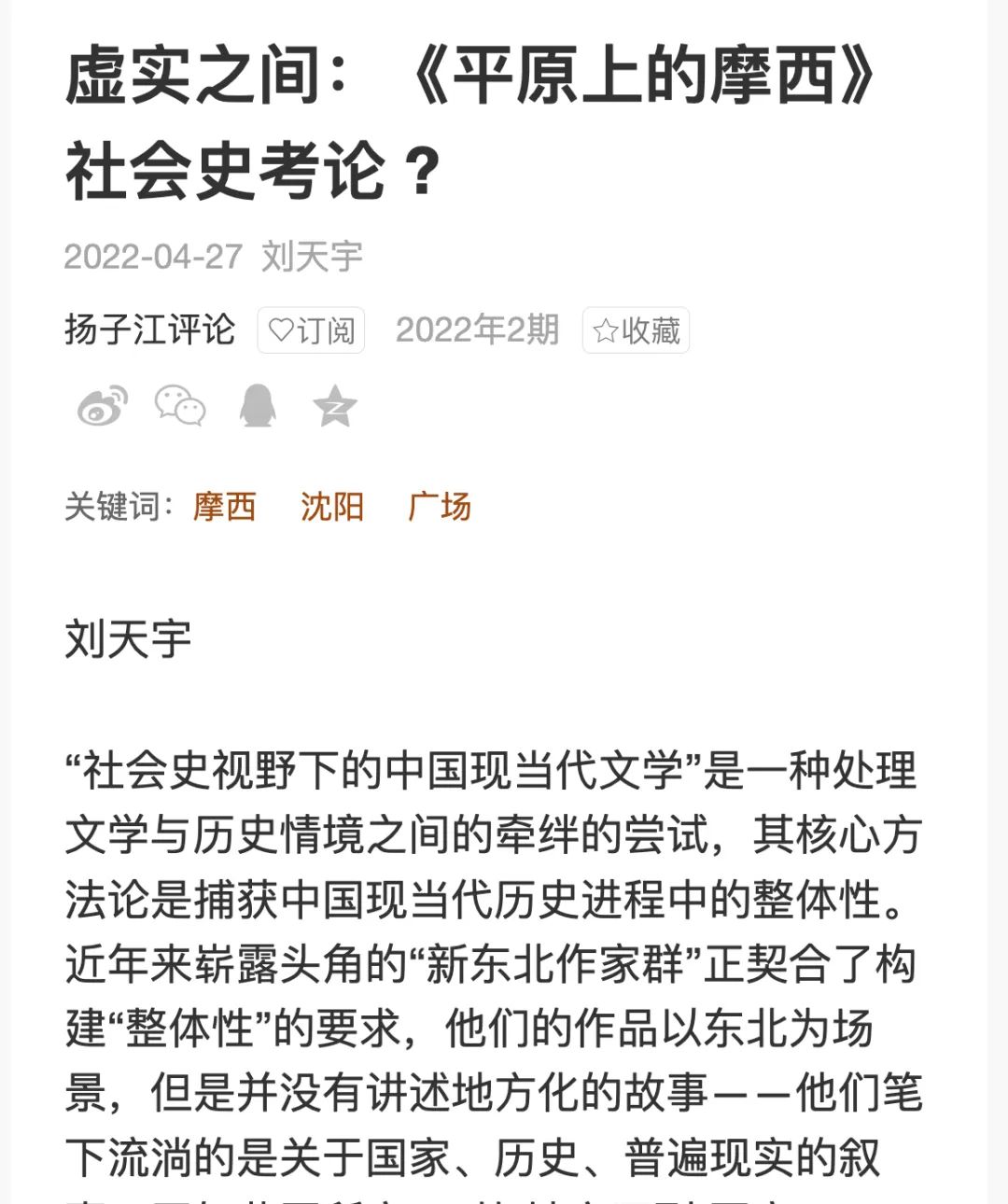
Task: Tap 收藏 to bookmark this article
Action: click(x=636, y=330)
